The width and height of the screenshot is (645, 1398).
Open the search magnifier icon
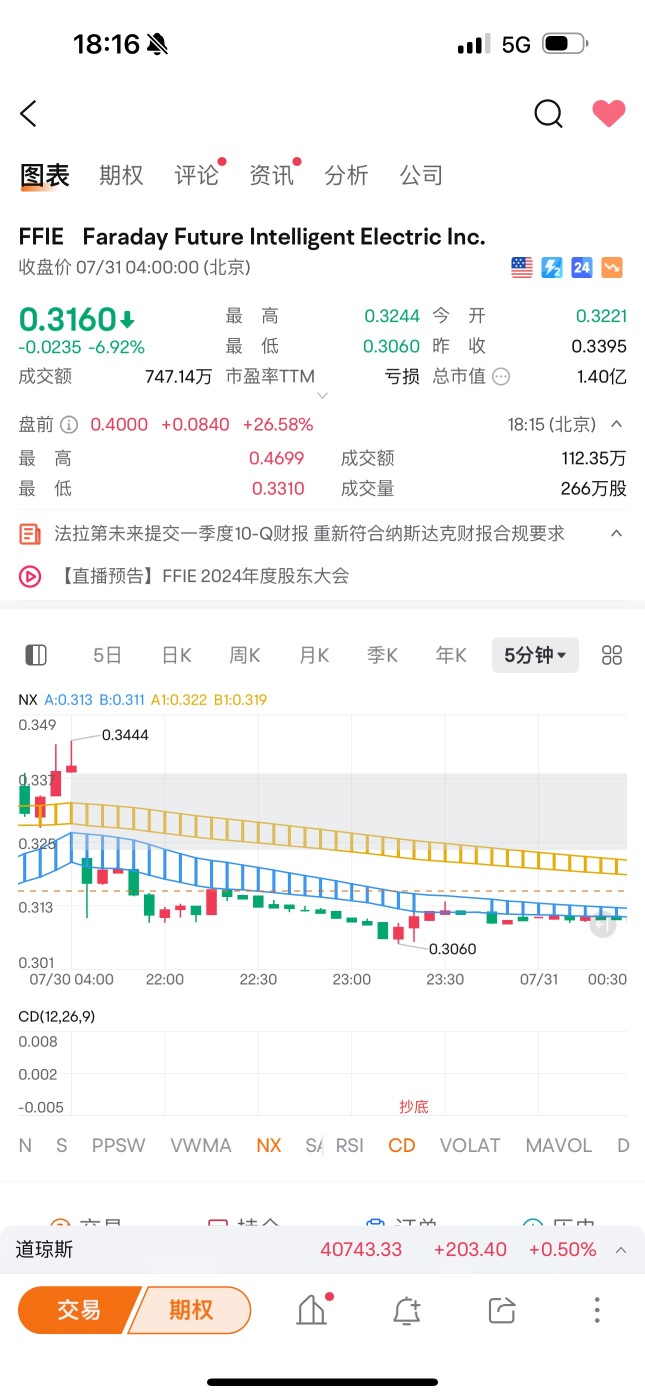pyautogui.click(x=548, y=114)
